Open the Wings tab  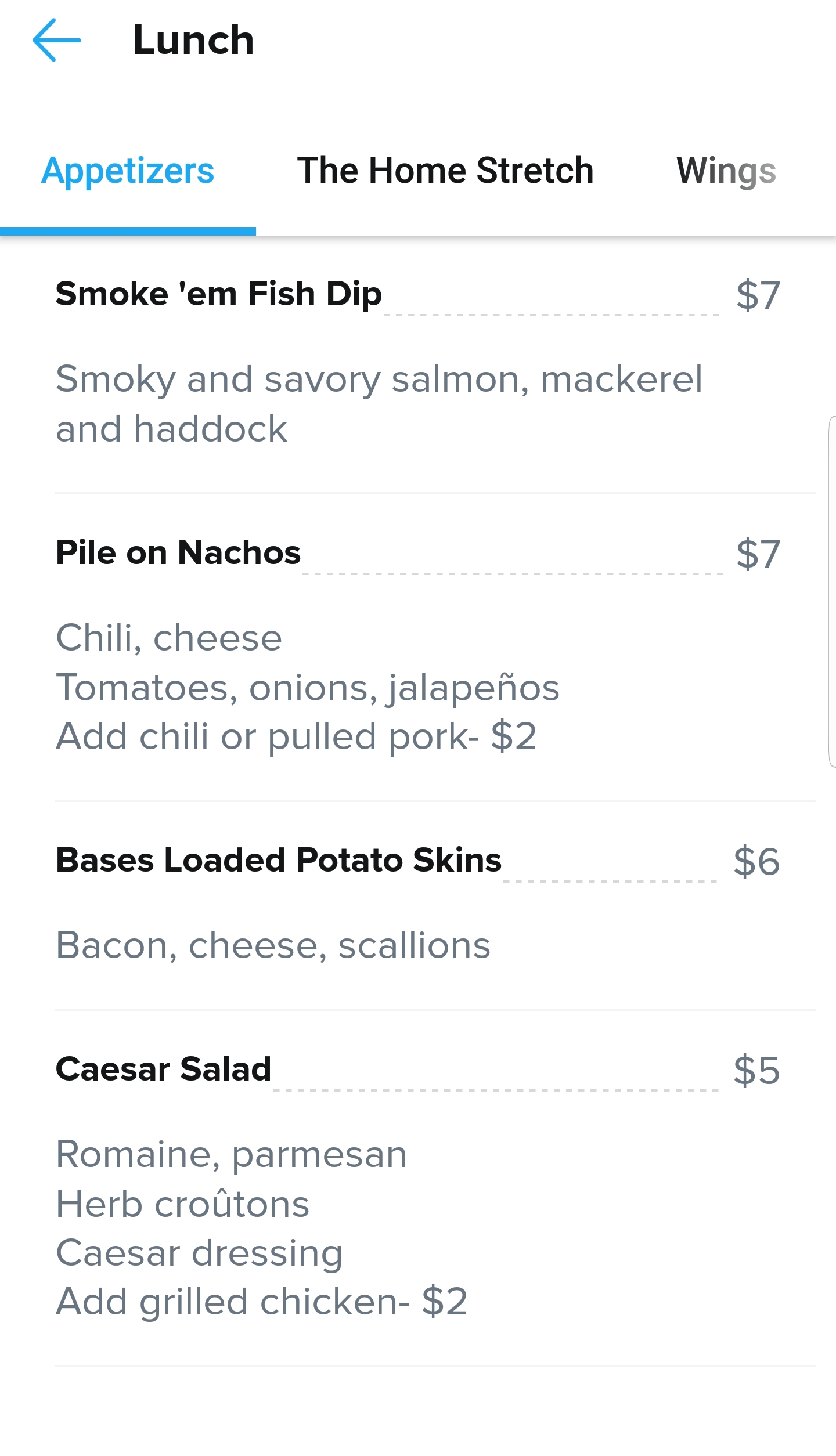(x=726, y=171)
